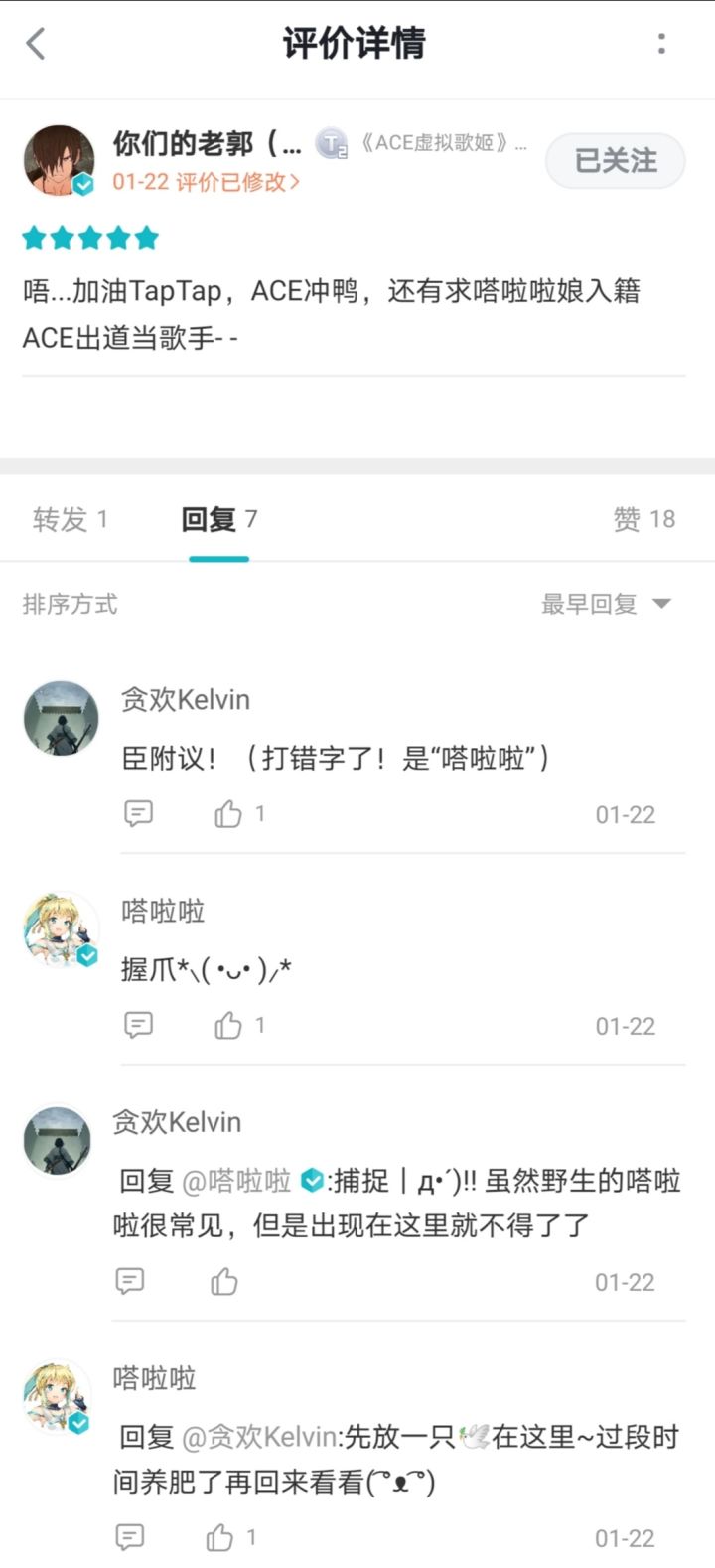Click the reply bubble icon on 嗒啦啦's last comment
The image size is (715, 1568).
130,1537
